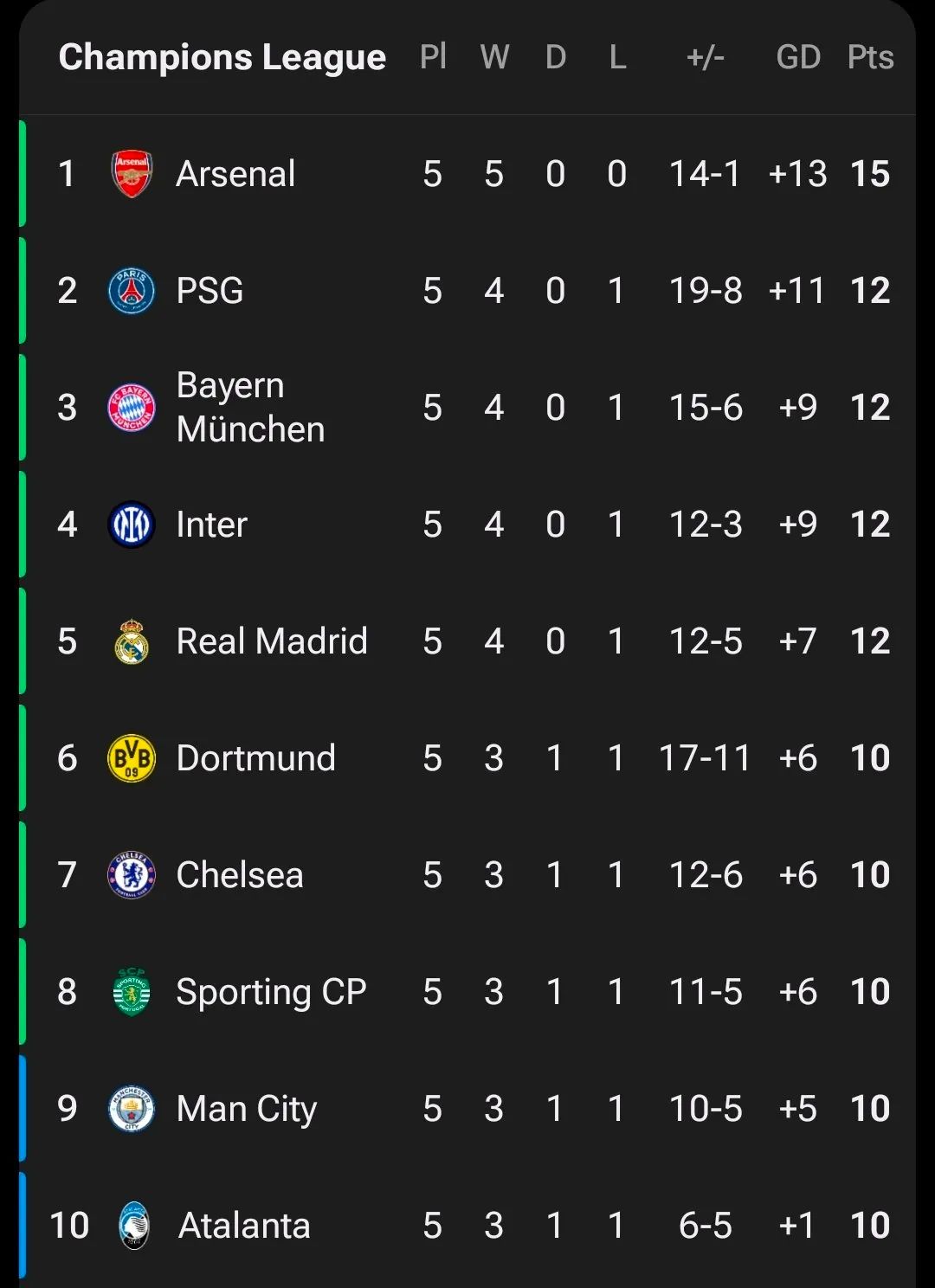
Task: Select the Dortmund BVB badge
Action: (x=131, y=757)
